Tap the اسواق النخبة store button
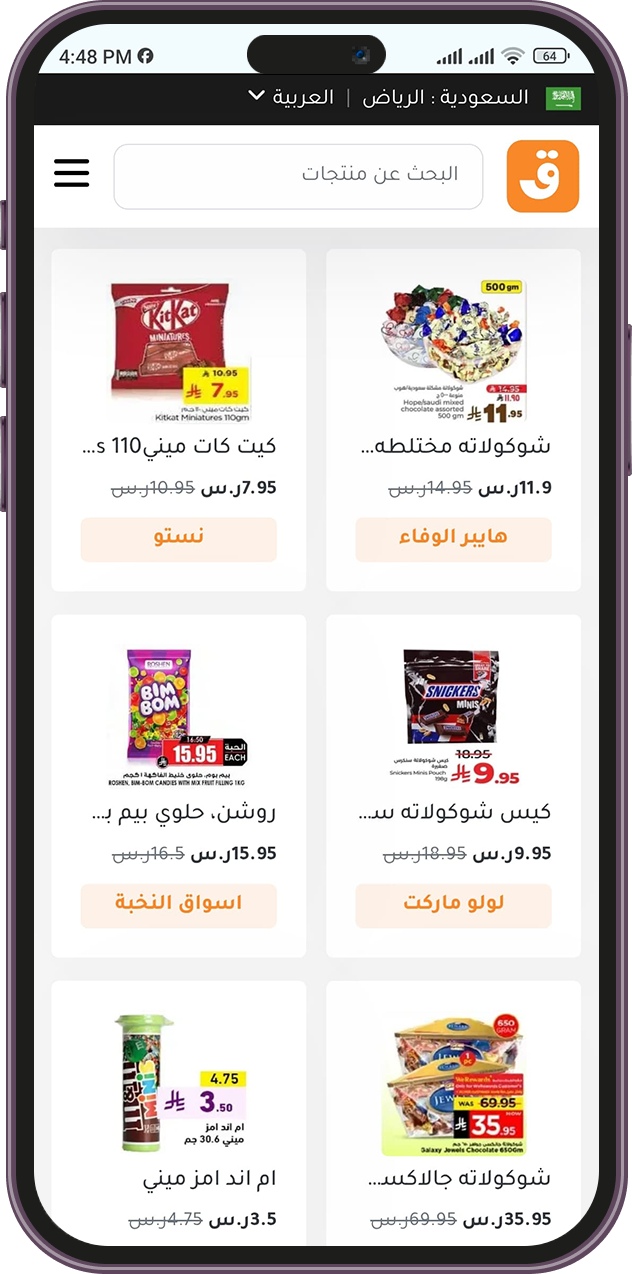 (178, 904)
